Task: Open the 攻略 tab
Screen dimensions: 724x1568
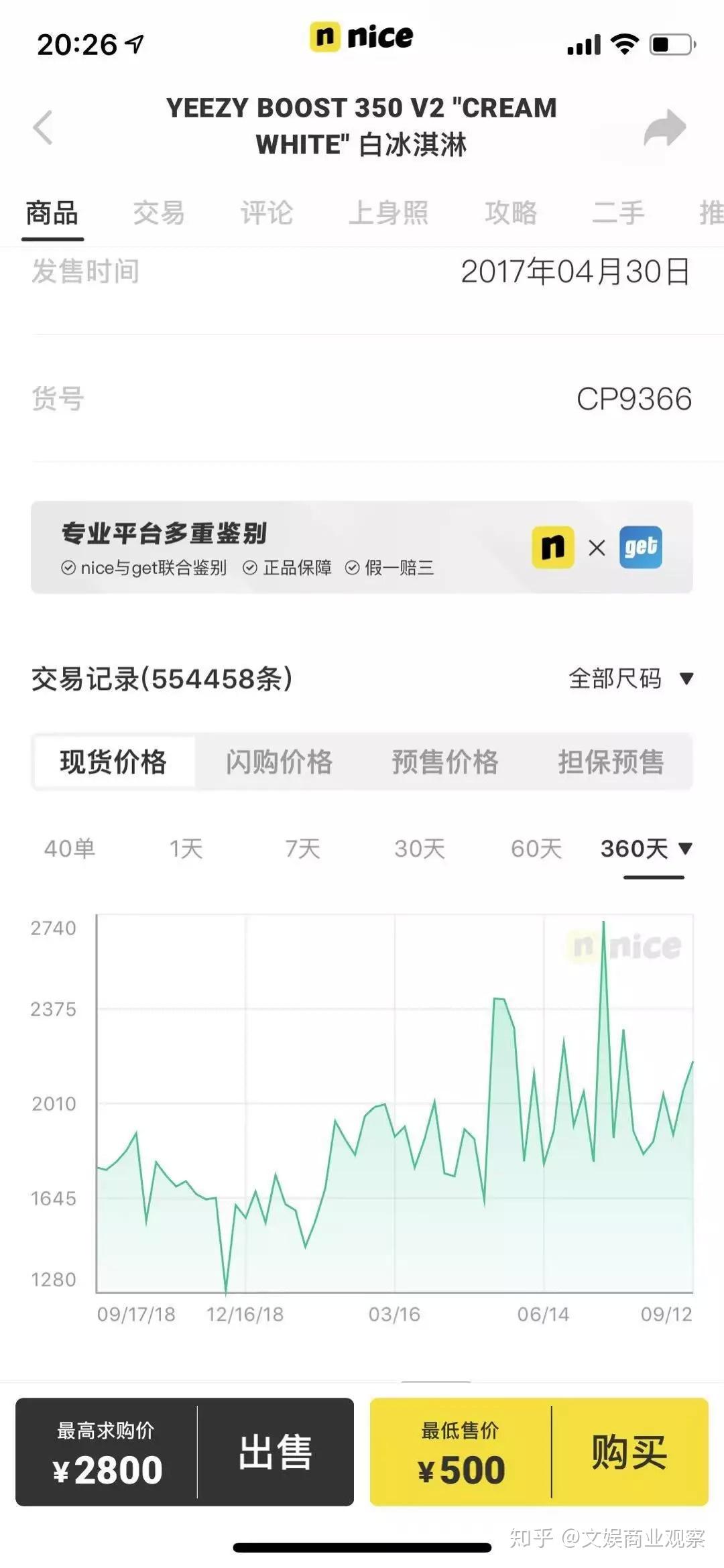Action: [511, 213]
